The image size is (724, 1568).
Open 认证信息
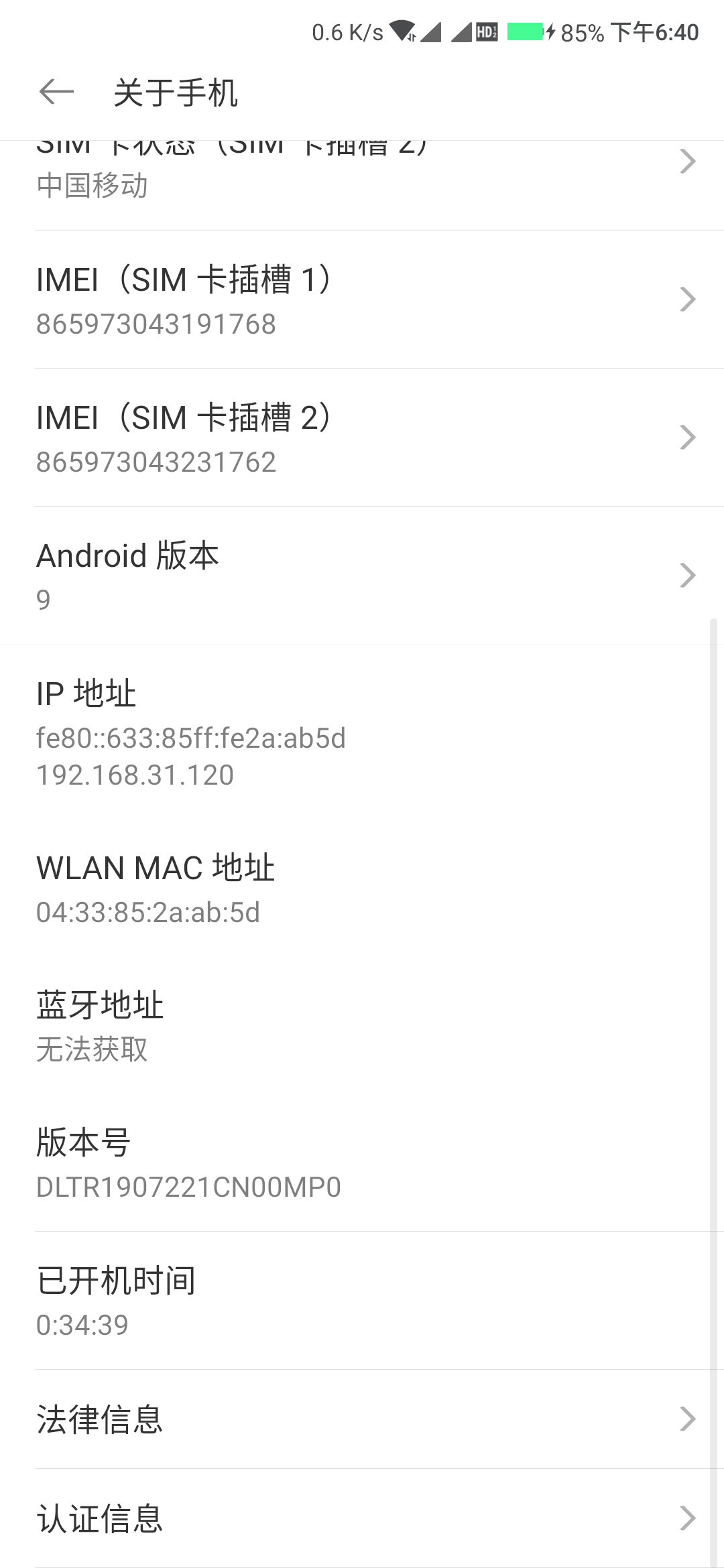tap(362, 1518)
